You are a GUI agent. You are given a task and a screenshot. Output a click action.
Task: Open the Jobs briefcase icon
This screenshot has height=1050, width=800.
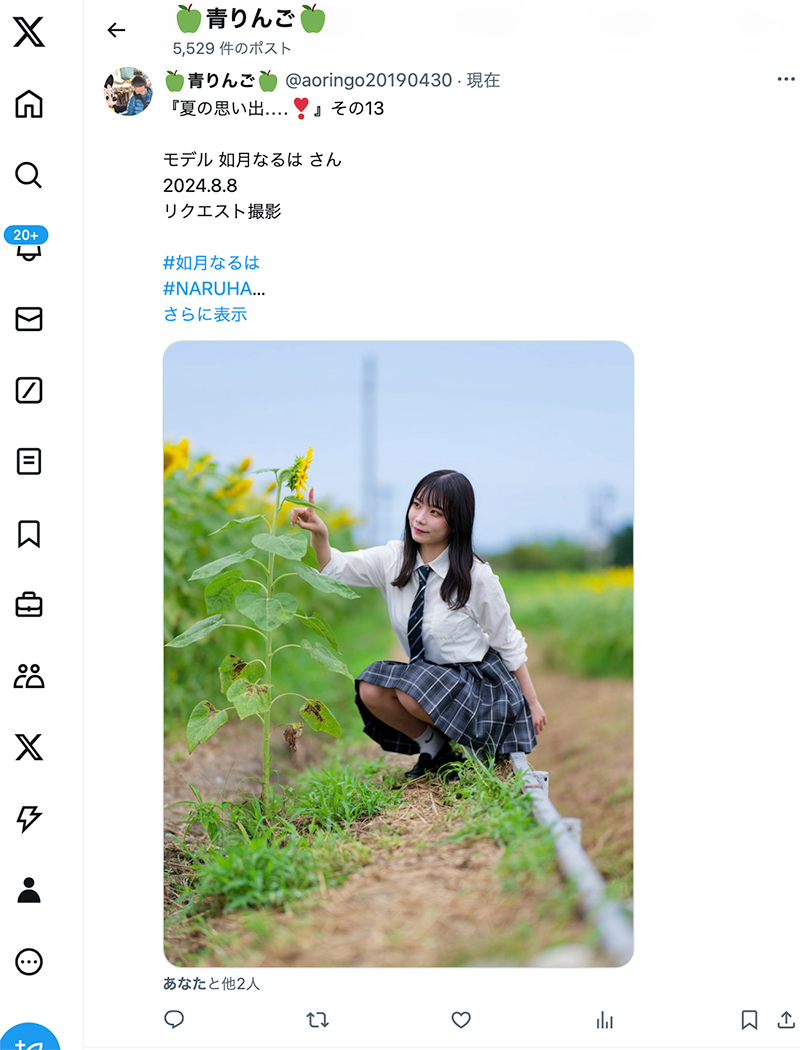[29, 605]
